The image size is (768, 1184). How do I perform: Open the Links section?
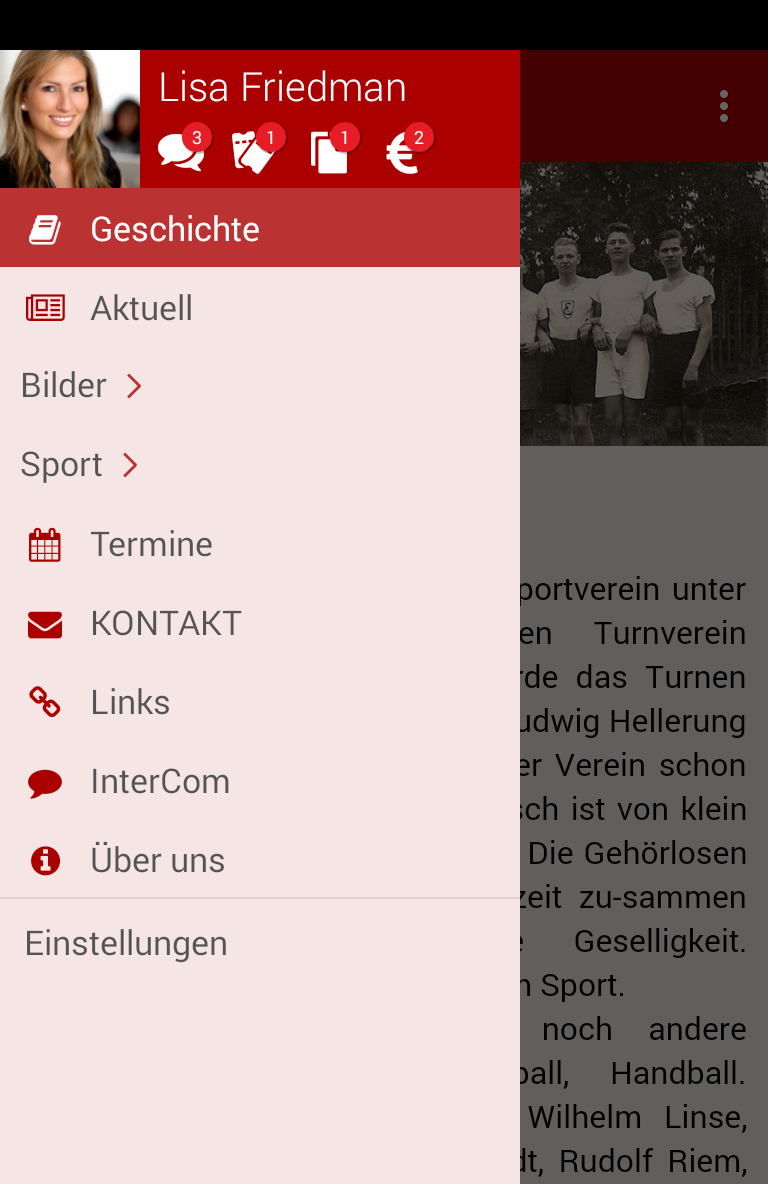click(x=130, y=702)
